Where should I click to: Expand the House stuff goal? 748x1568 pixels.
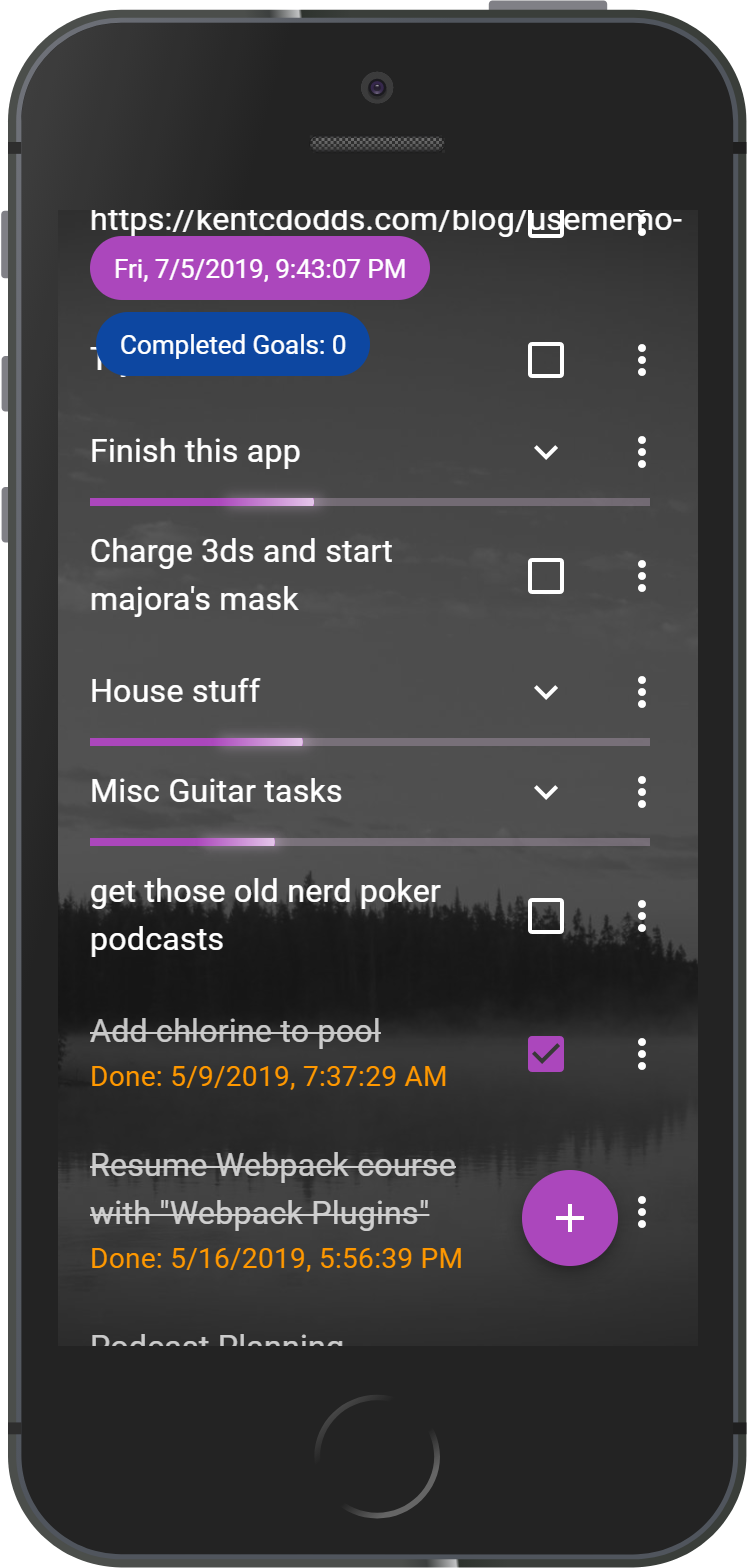tap(546, 692)
